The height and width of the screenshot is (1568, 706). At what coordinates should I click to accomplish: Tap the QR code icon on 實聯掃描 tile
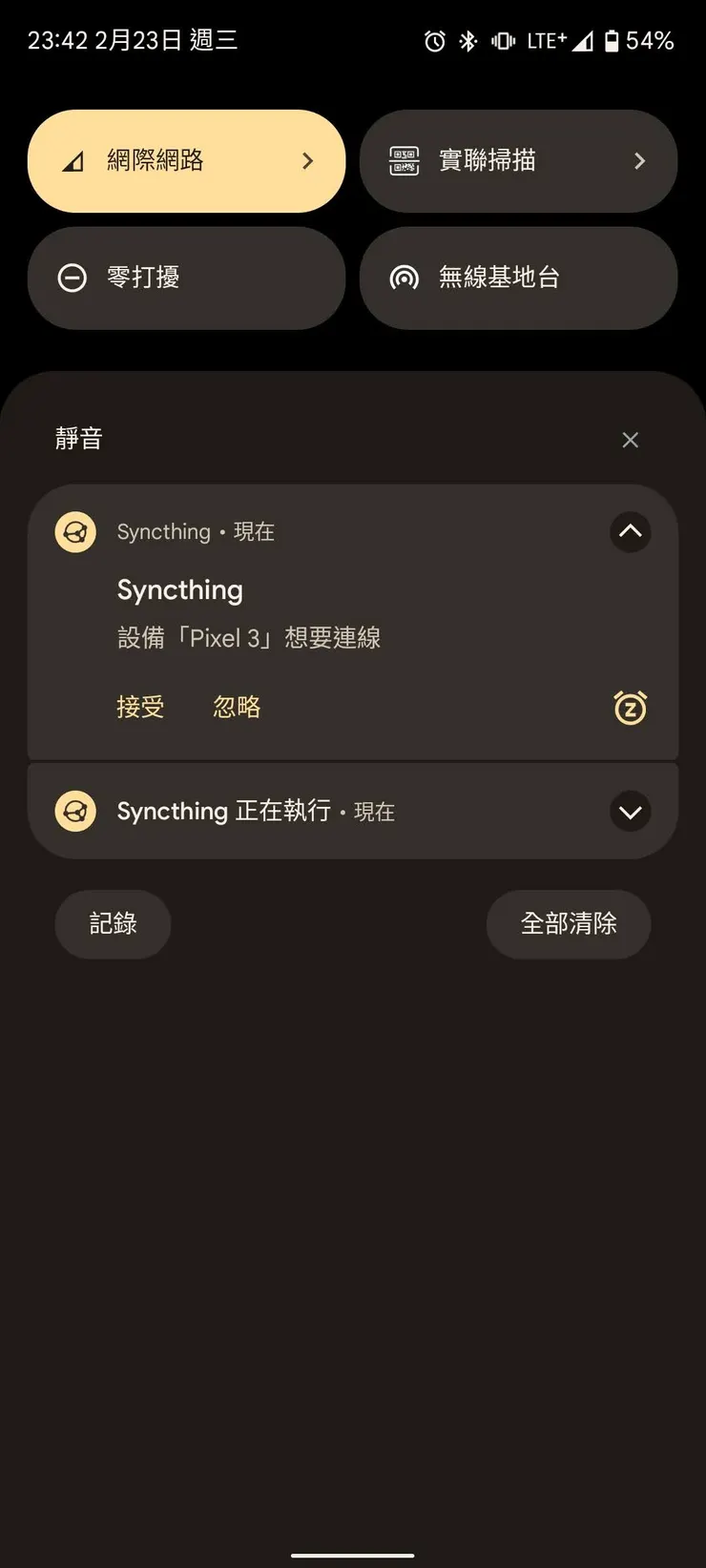pyautogui.click(x=403, y=161)
